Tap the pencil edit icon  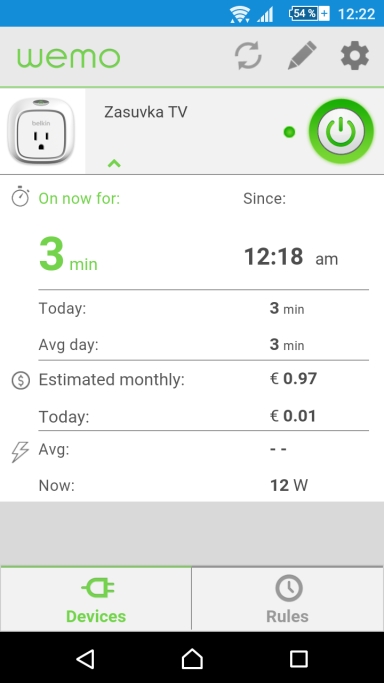[302, 55]
